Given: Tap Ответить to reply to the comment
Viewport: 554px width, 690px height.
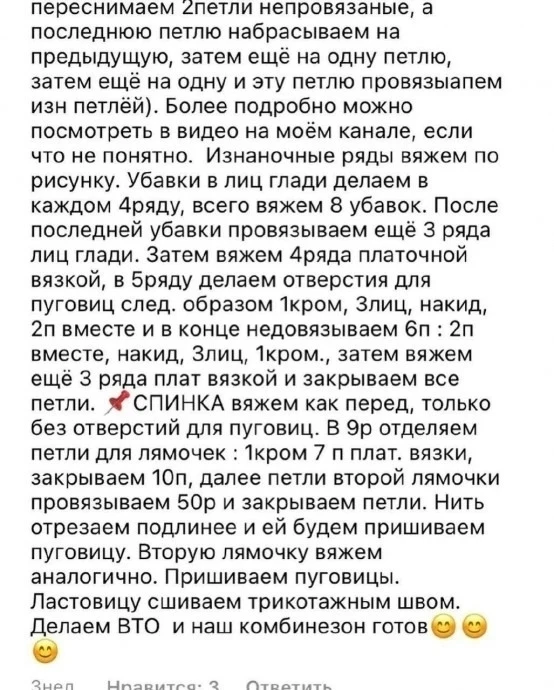Looking at the screenshot, I should [289, 686].
